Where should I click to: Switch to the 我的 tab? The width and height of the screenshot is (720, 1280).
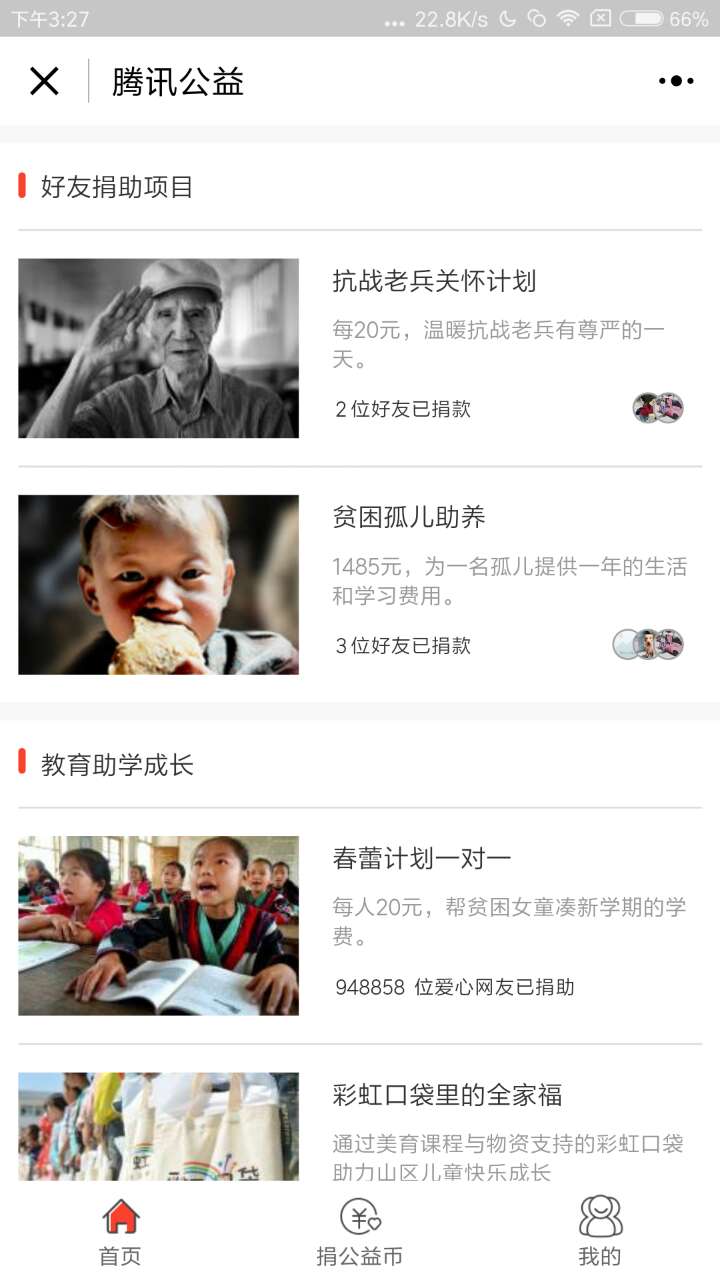click(x=600, y=1231)
